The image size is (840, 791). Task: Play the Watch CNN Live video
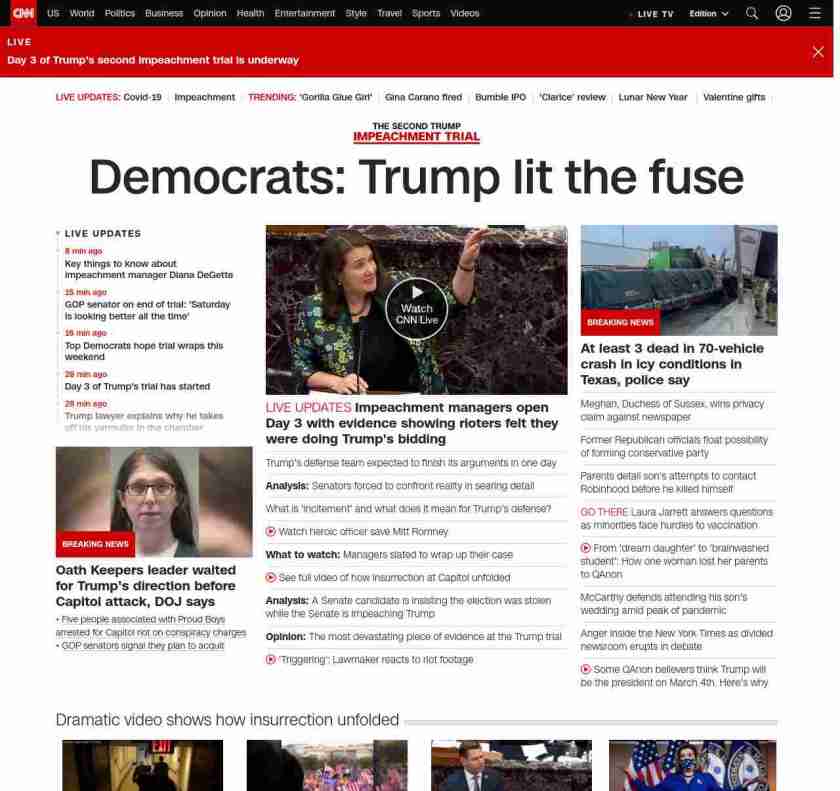[x=416, y=308]
